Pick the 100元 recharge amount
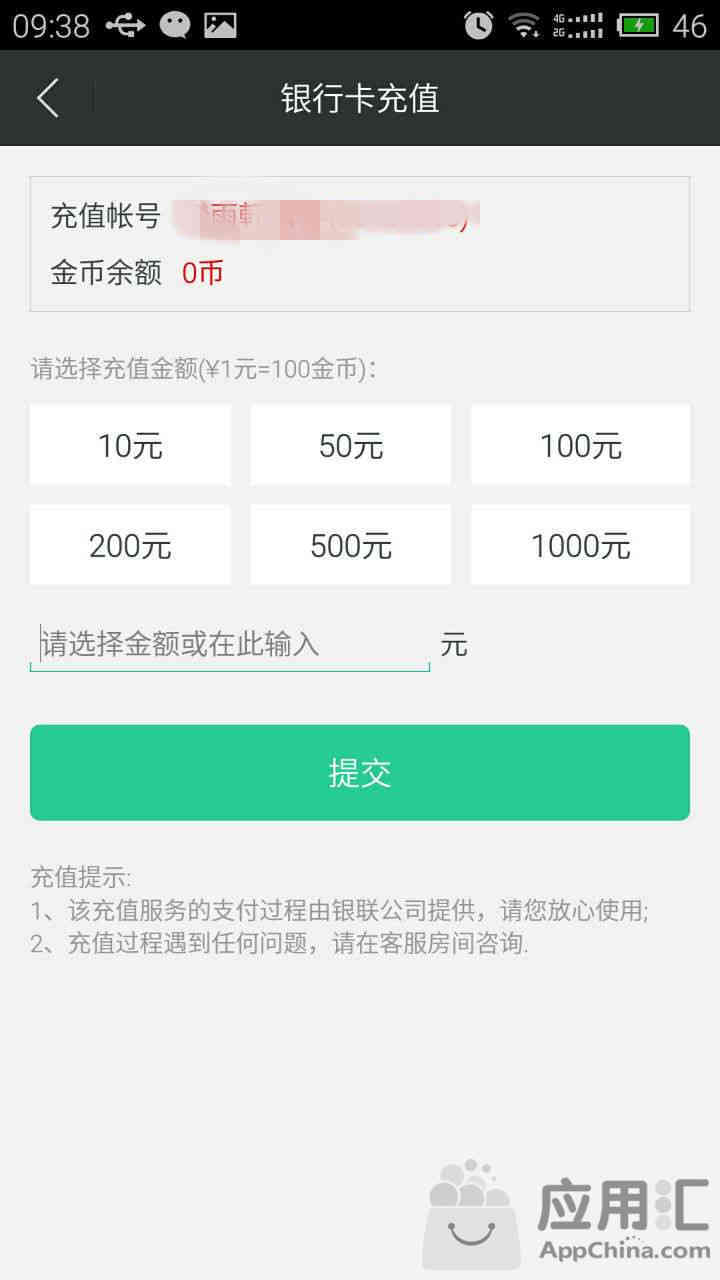This screenshot has width=720, height=1280. pyautogui.click(x=580, y=445)
